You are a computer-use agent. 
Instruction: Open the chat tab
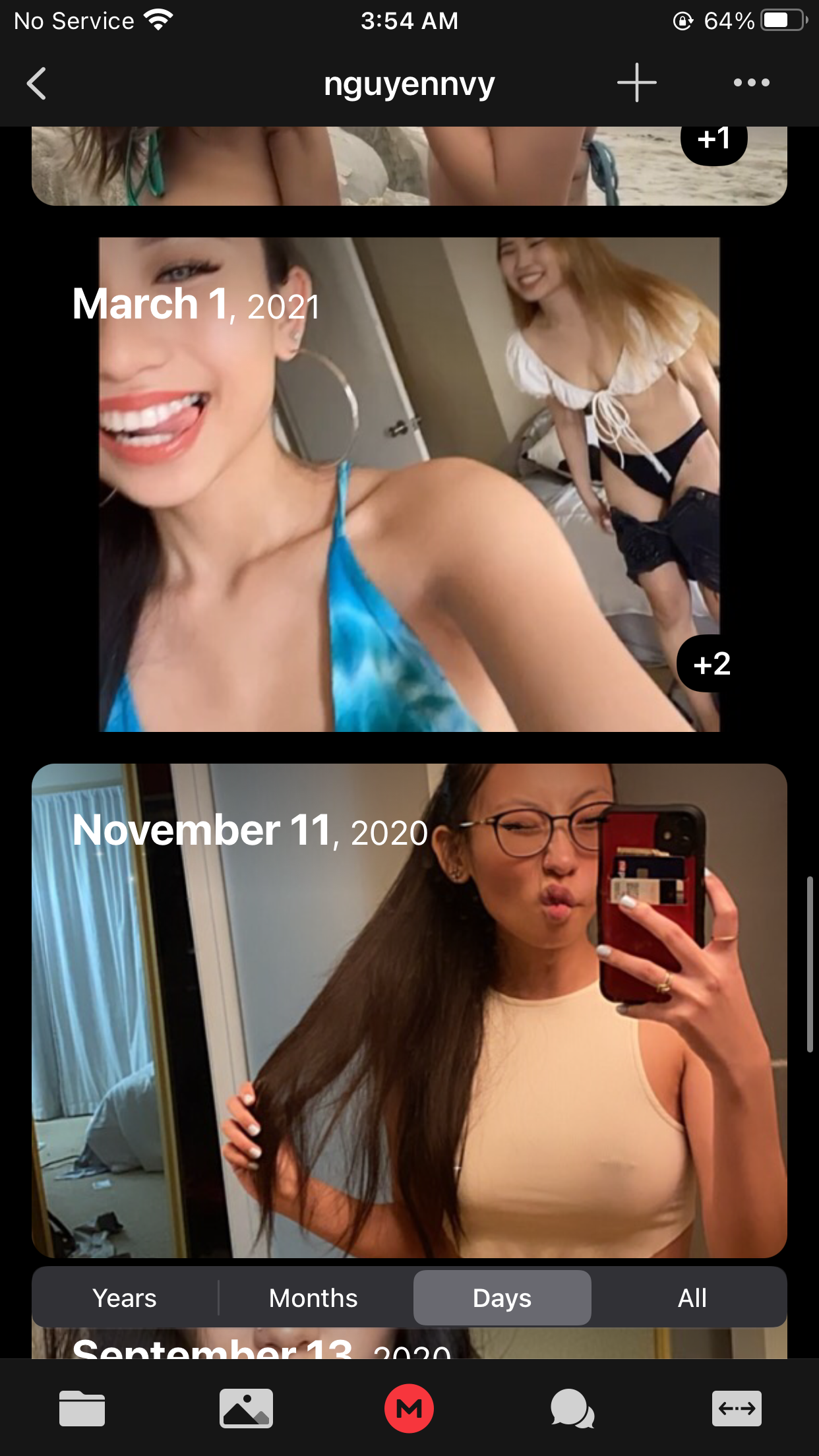572,1409
